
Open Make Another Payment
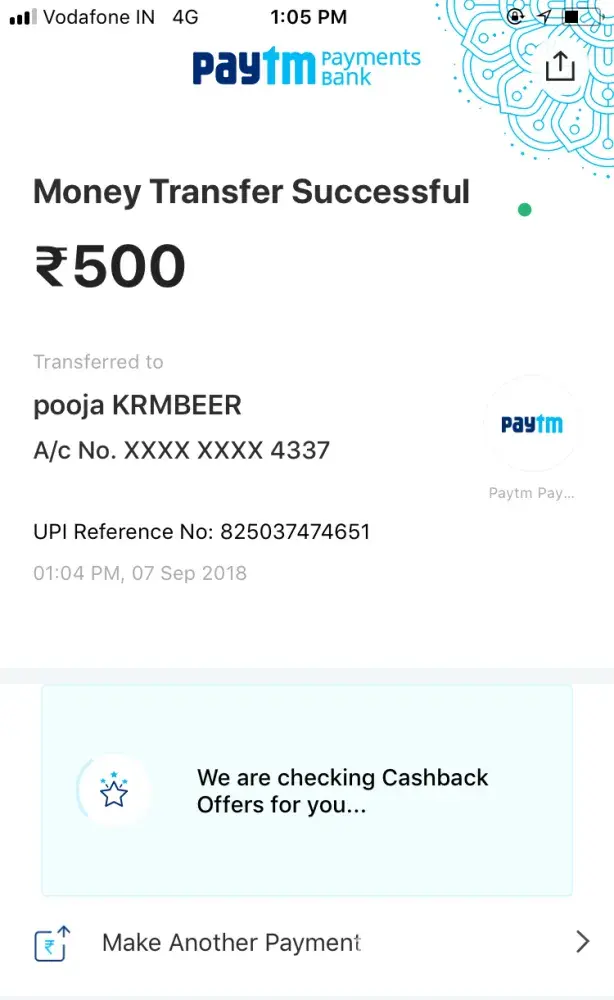pyautogui.click(x=308, y=942)
